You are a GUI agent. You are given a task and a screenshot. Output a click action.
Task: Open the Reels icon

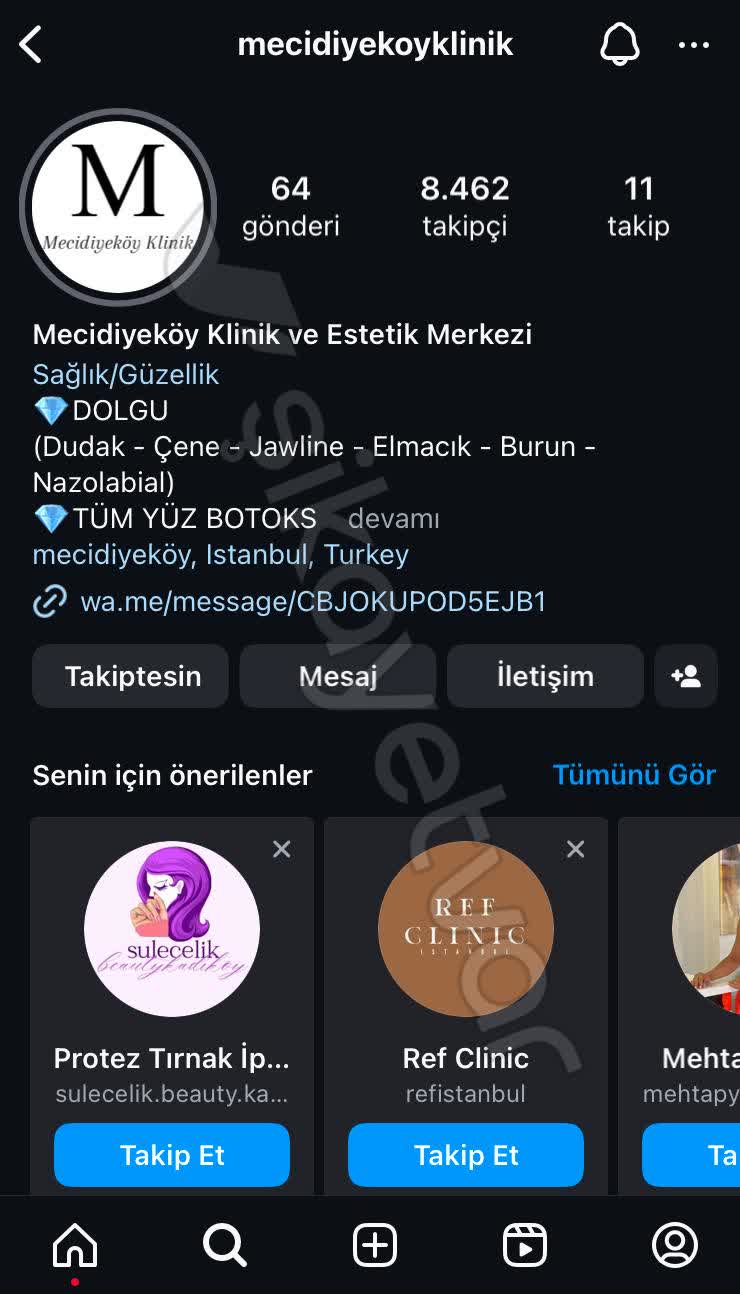tap(524, 1245)
